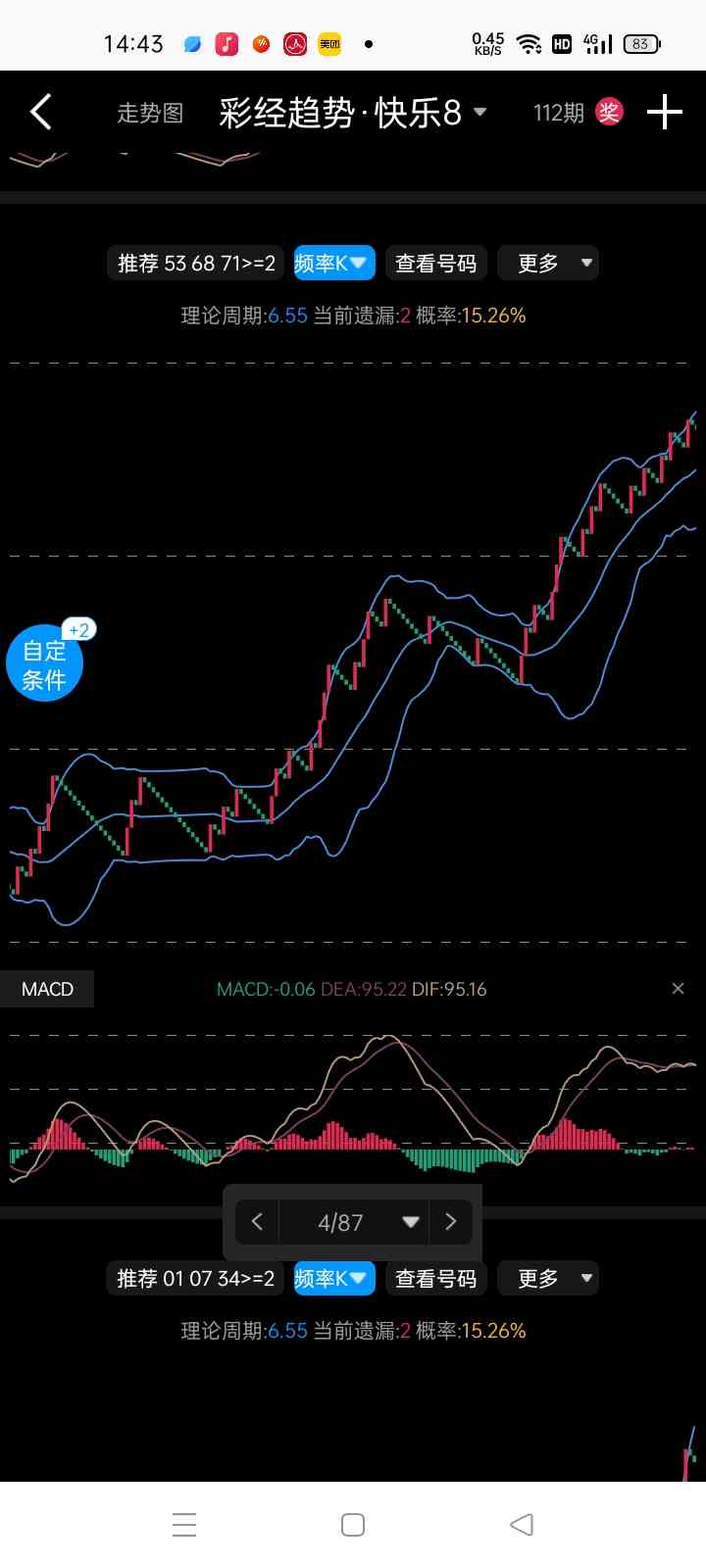Tap the system back navigation button
This screenshot has width=706, height=1568.
click(522, 1525)
